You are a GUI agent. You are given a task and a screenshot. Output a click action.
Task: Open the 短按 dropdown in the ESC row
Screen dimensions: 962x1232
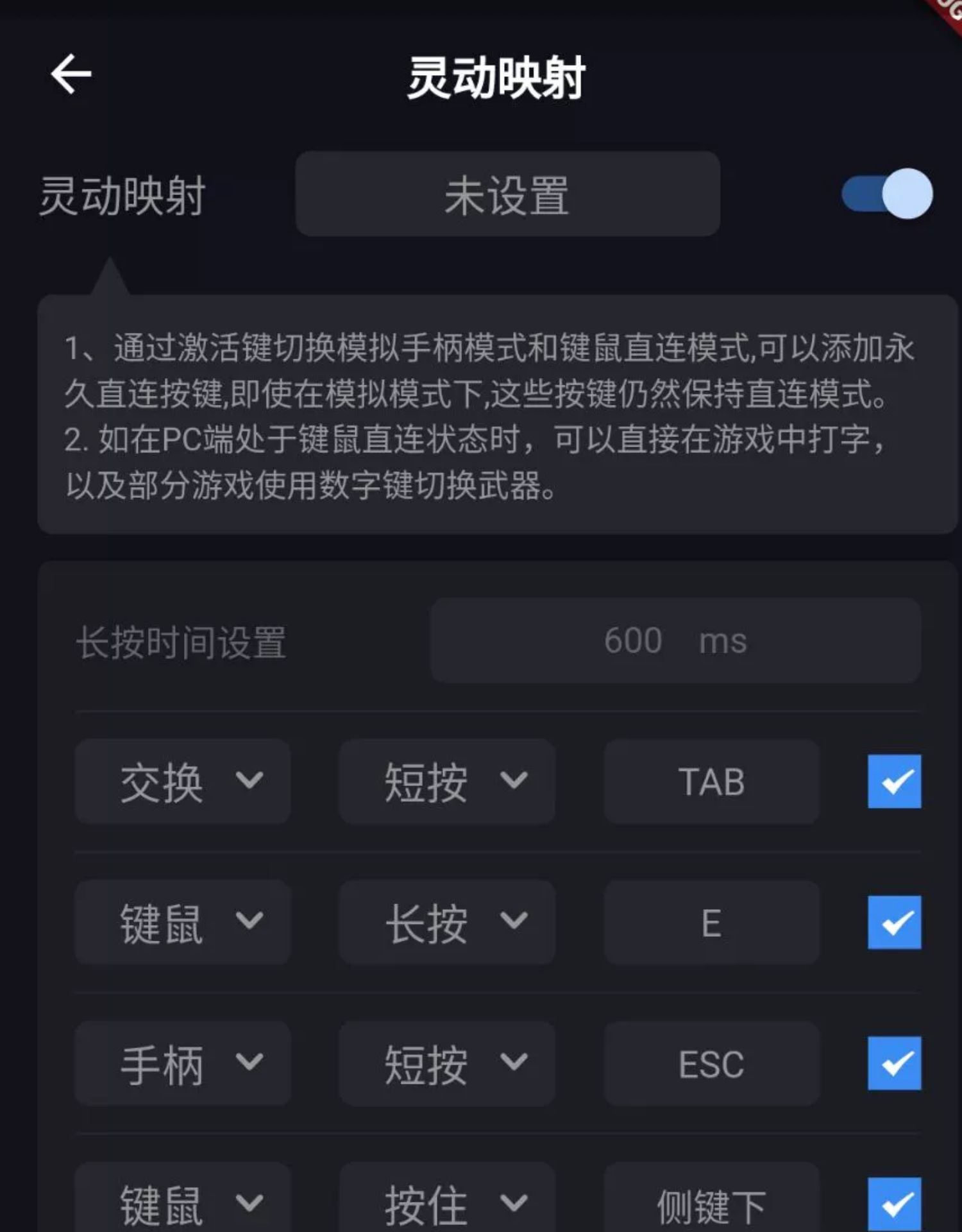point(447,1063)
